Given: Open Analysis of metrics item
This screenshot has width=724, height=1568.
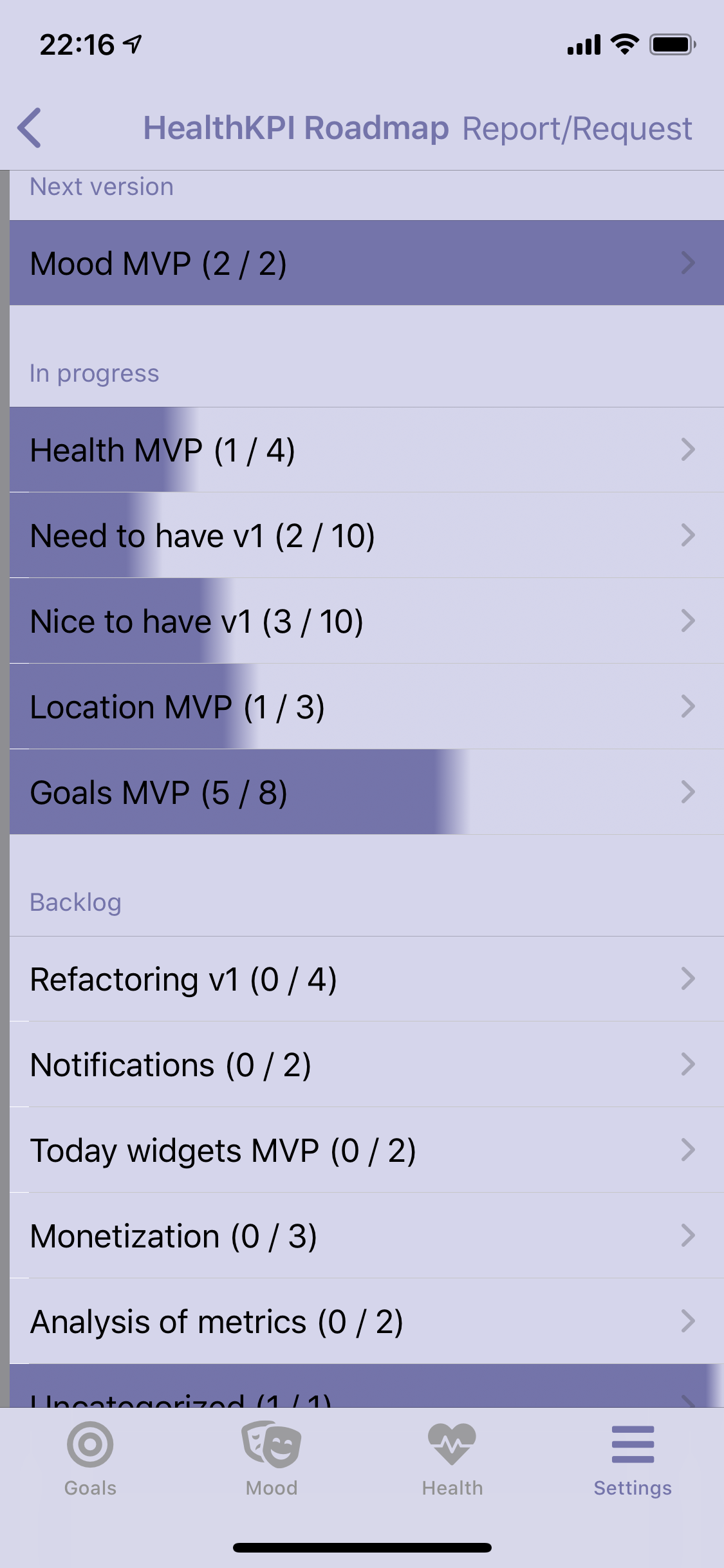Looking at the screenshot, I should click(367, 1321).
